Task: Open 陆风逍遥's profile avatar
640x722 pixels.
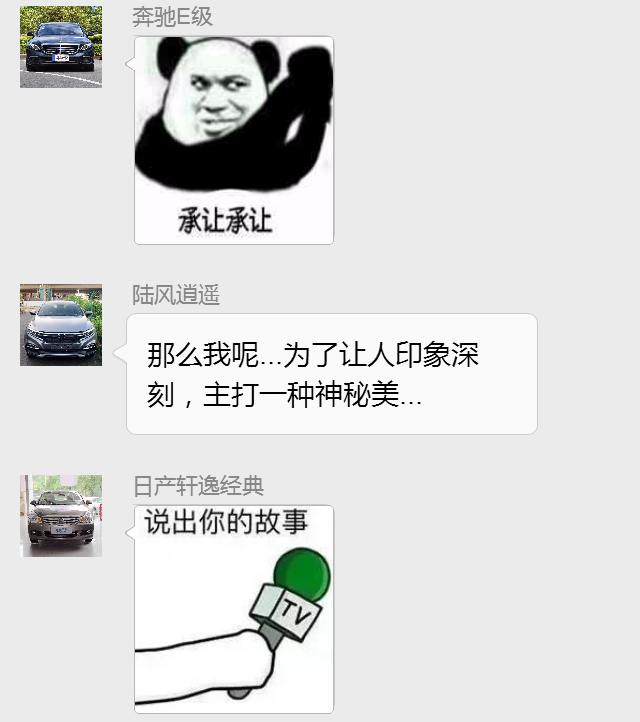Action: coord(61,325)
